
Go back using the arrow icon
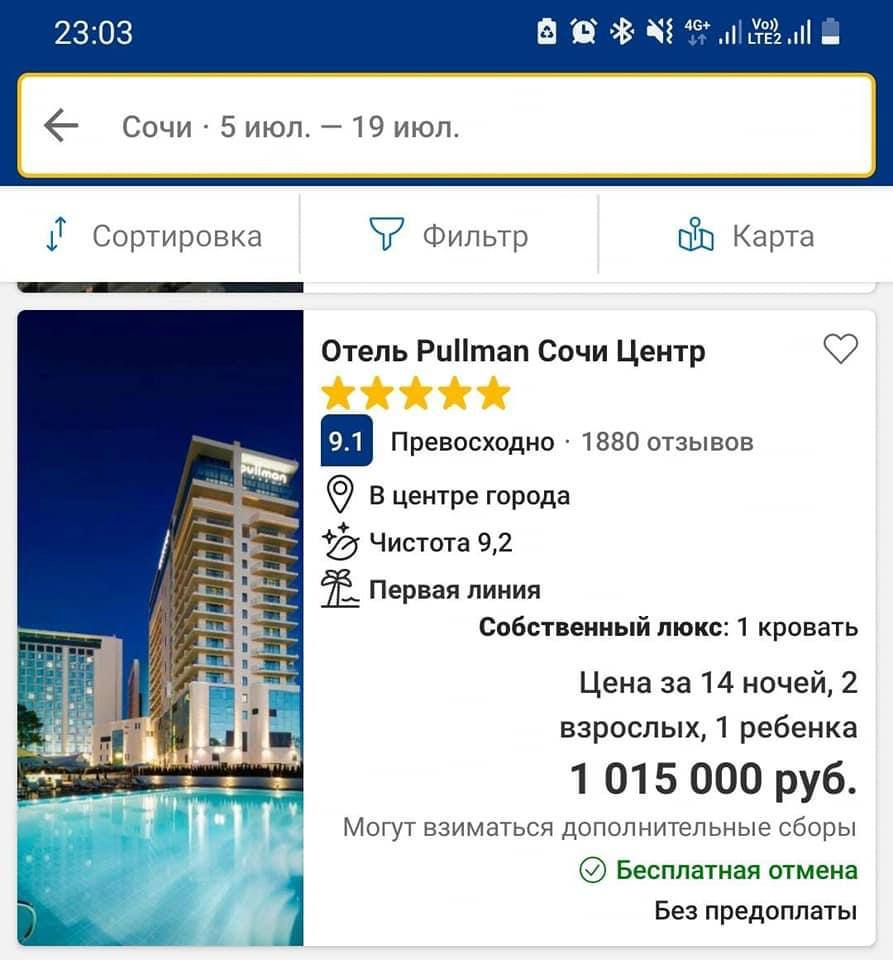[61, 126]
